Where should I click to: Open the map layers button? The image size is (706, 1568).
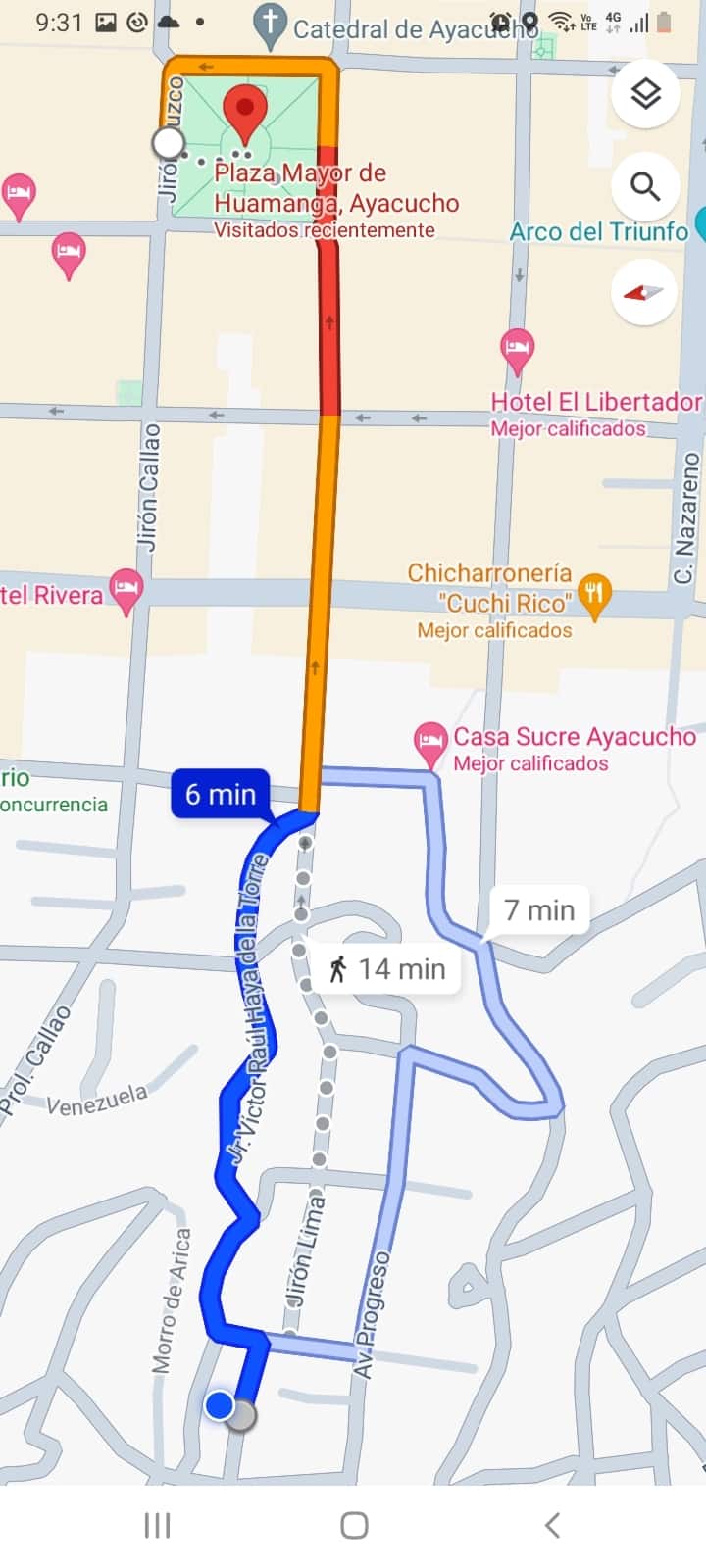(645, 95)
